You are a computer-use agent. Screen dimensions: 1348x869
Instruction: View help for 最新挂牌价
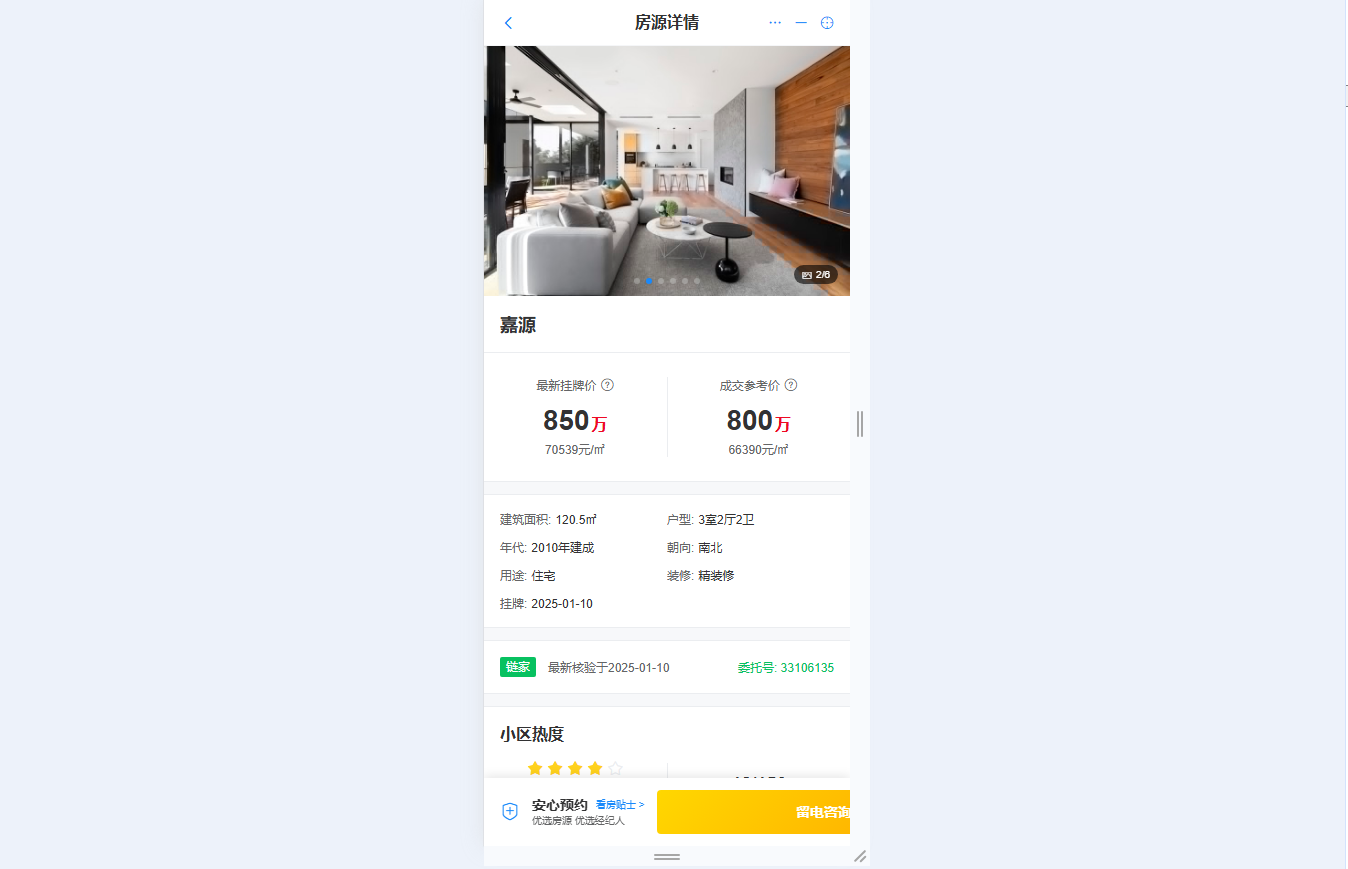click(607, 385)
